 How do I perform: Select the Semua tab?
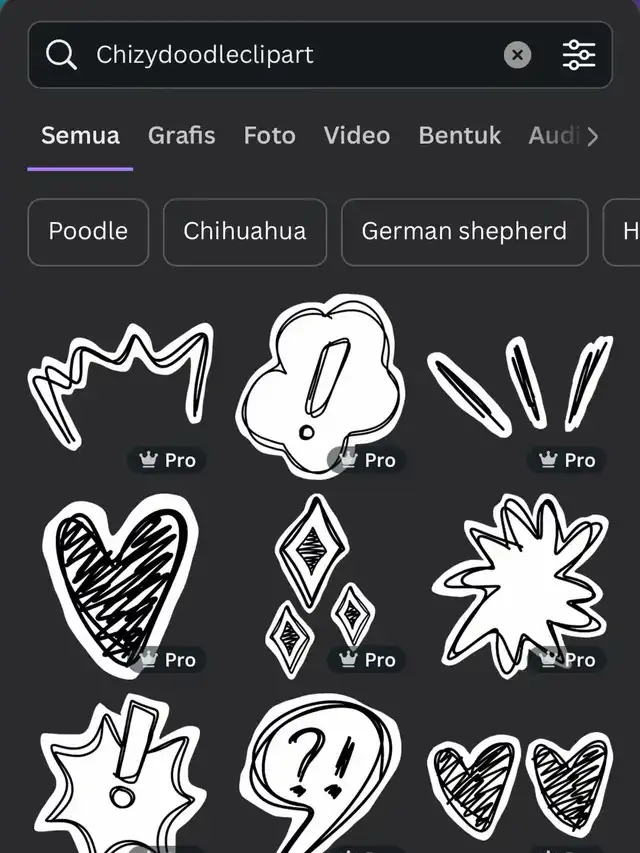(x=80, y=136)
